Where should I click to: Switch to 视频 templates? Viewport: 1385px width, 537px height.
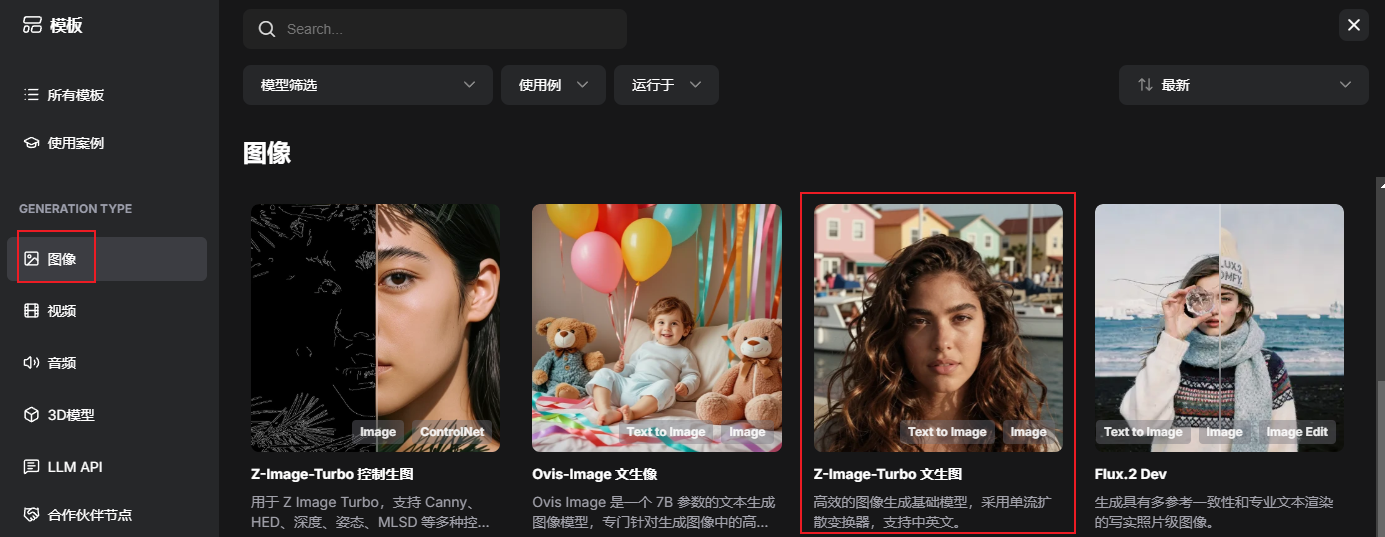61,311
